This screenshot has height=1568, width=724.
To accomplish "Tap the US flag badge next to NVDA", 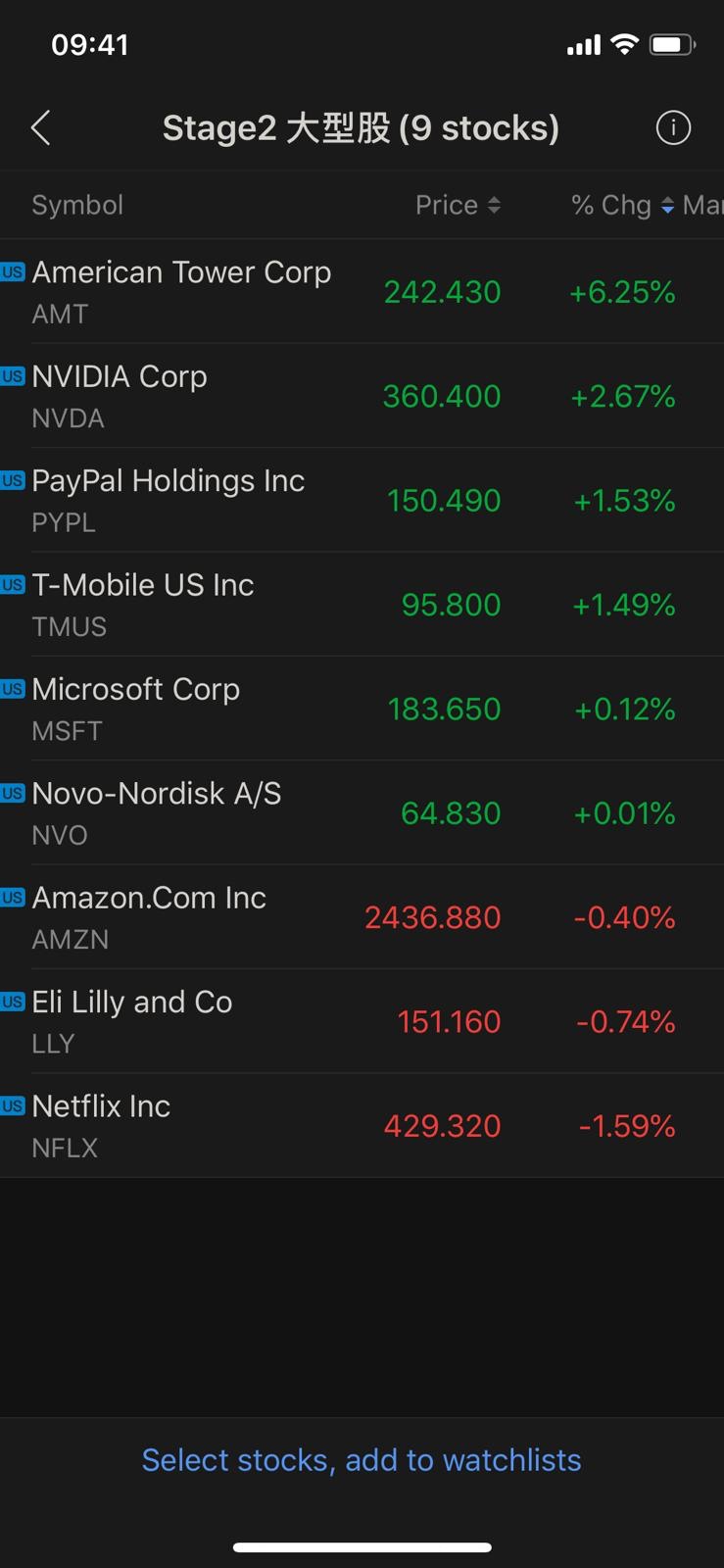I will 12,375.
